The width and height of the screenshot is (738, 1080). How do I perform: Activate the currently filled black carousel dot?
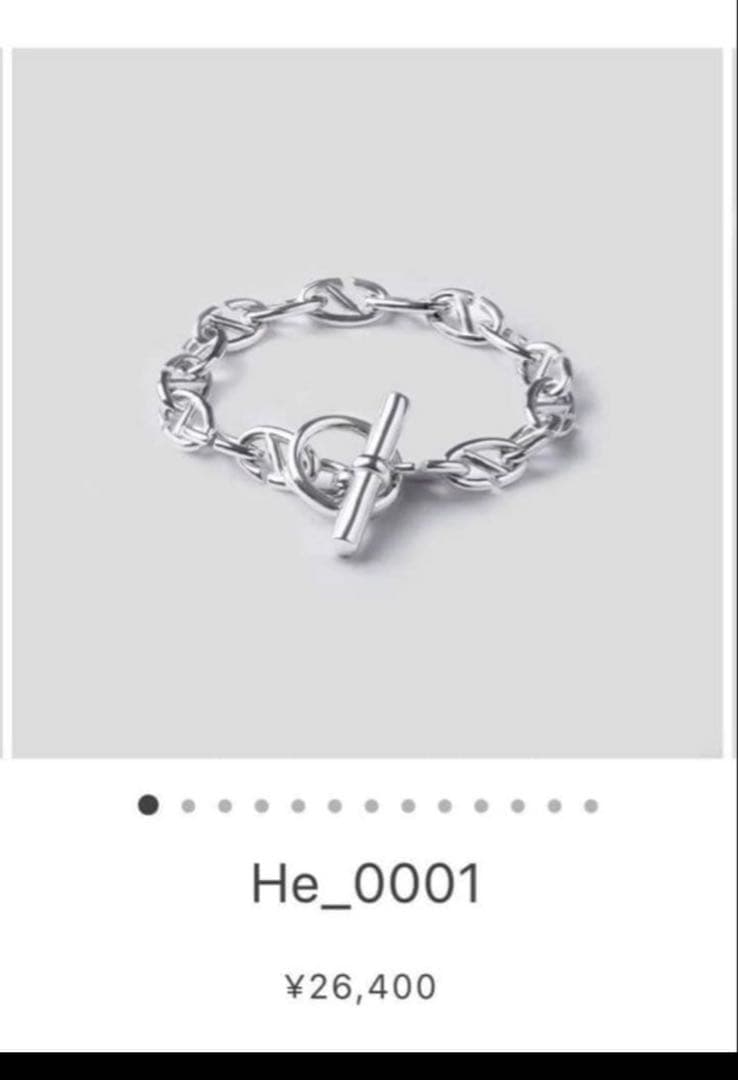click(148, 803)
